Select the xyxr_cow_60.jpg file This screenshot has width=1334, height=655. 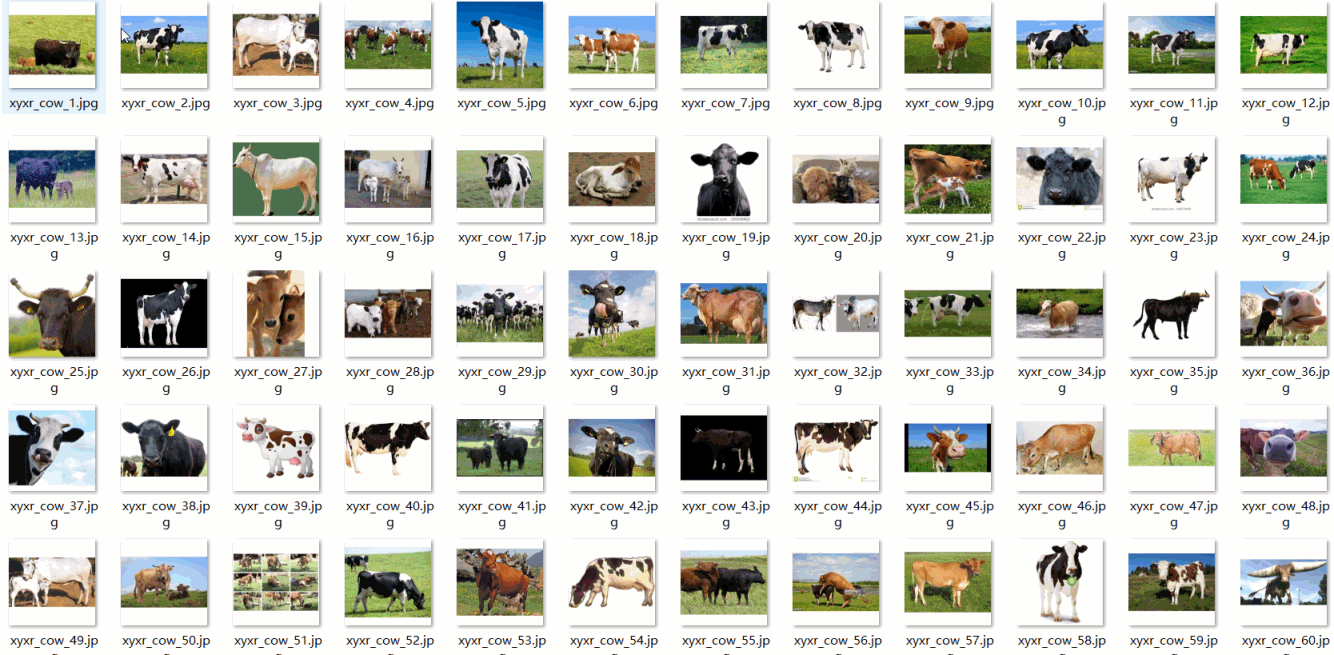click(x=1283, y=582)
